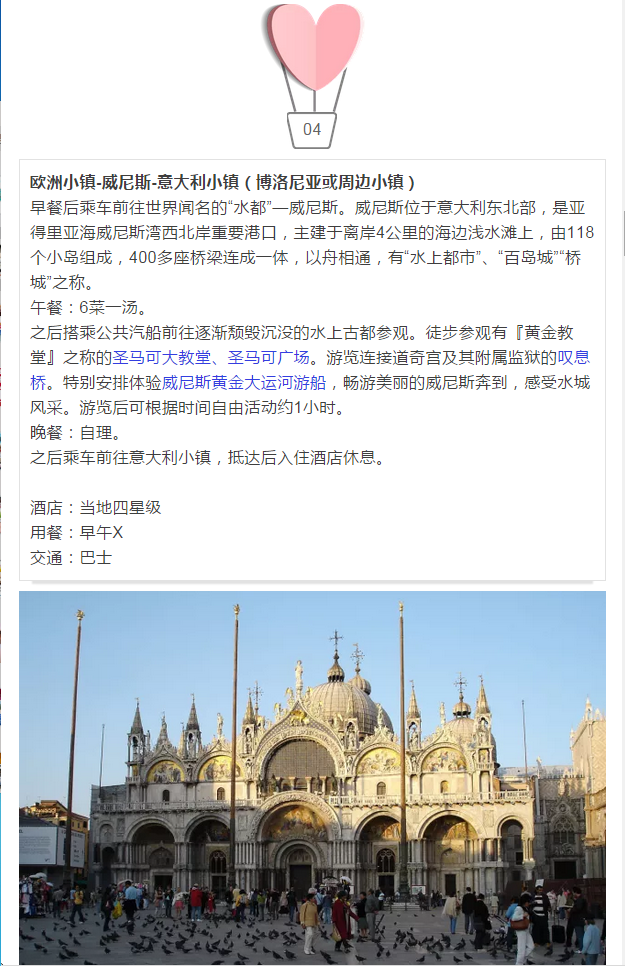Follow the 叹息桥 link

[573, 357]
